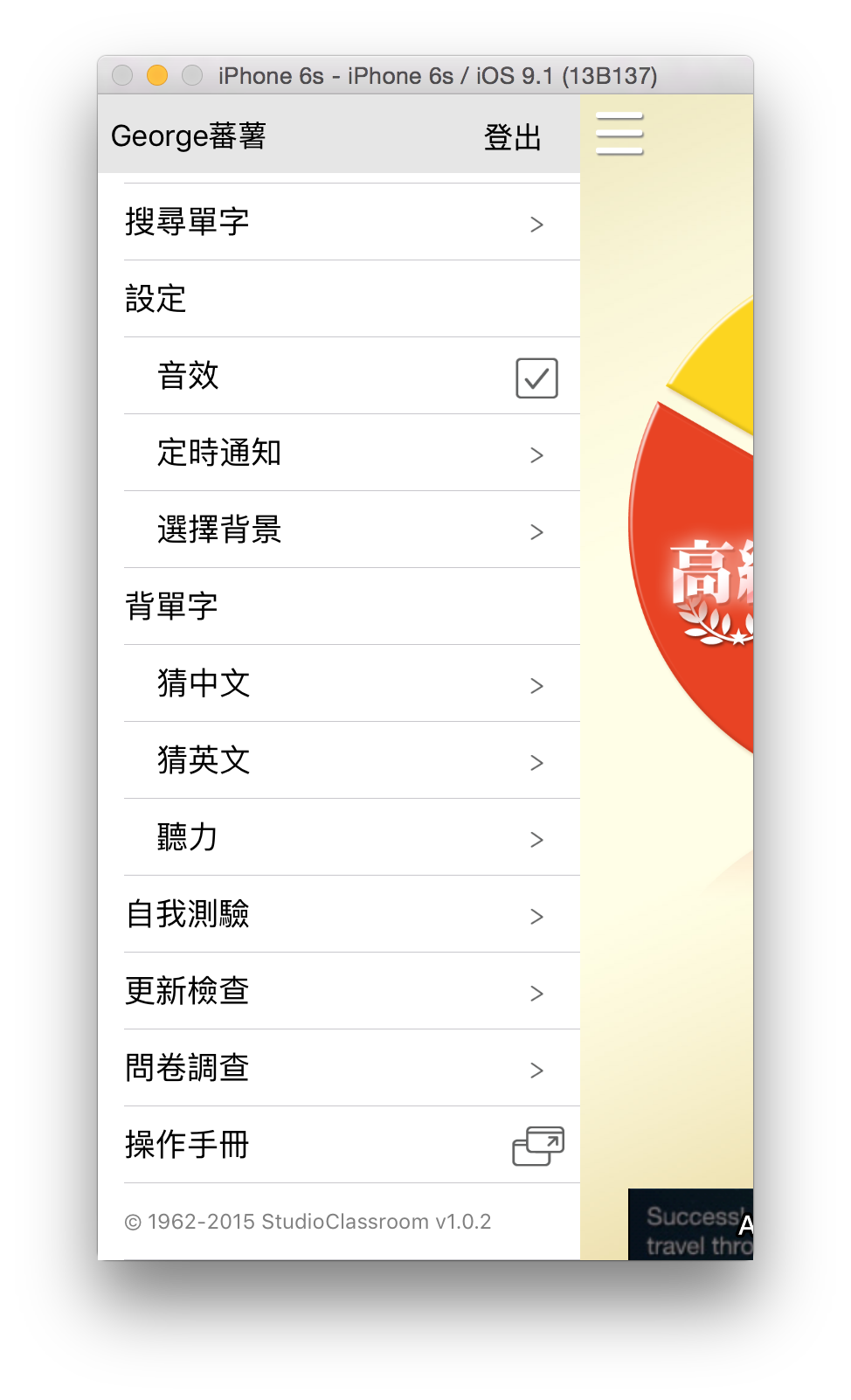Image resolution: width=851 pixels, height=1400 pixels.
Task: Open 定時通知 scheduled notifications
Action: coord(349,454)
